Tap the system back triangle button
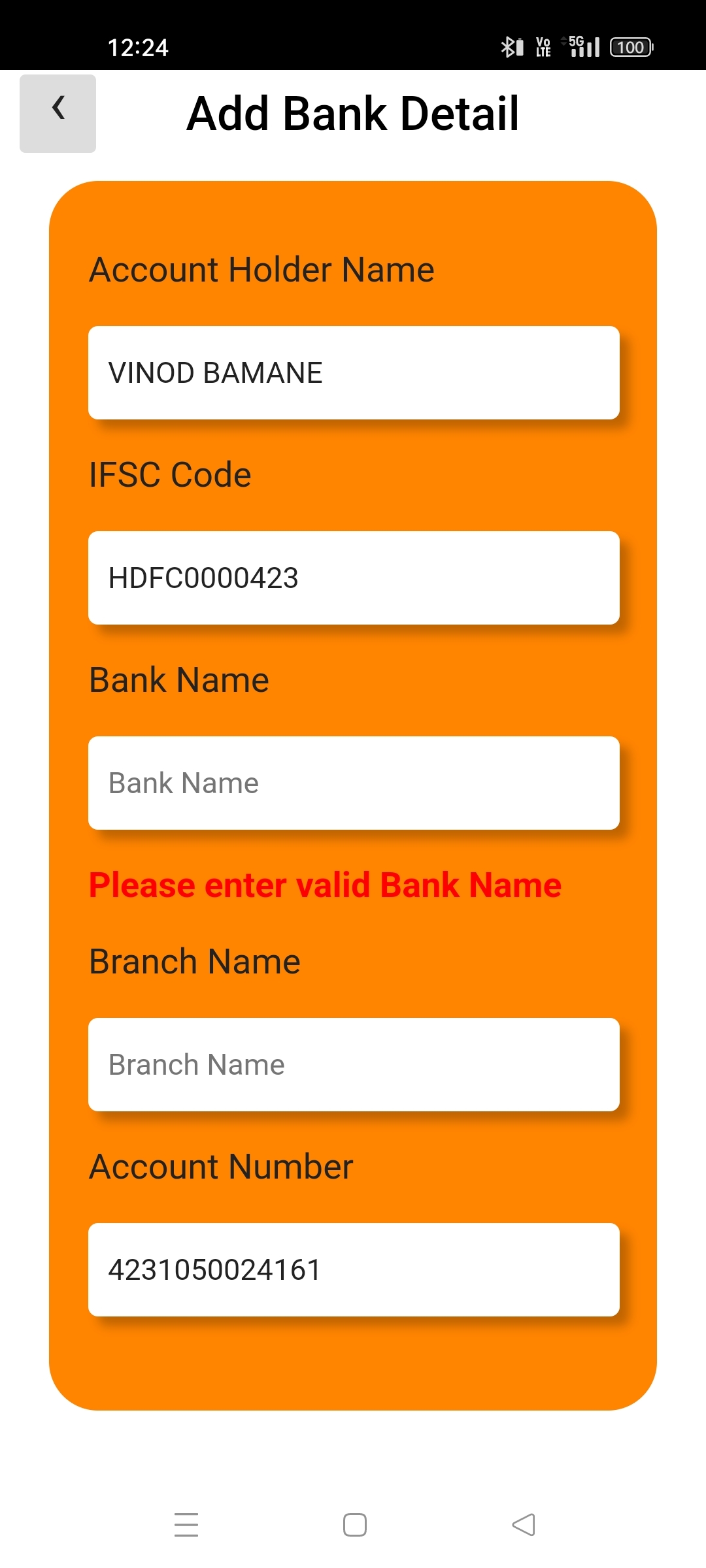This screenshot has width=706, height=1568. [524, 1524]
